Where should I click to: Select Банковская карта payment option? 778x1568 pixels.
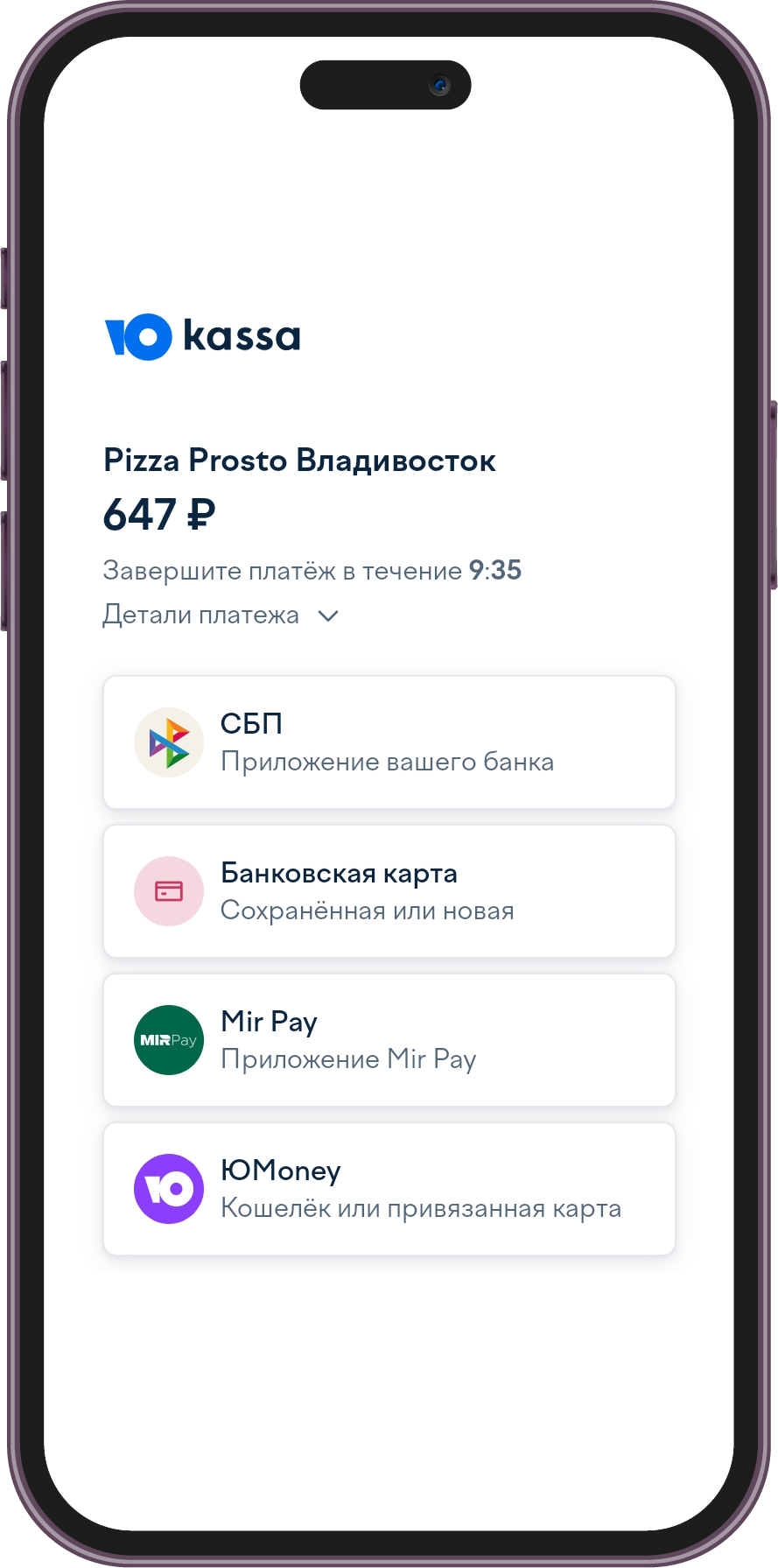(x=389, y=891)
